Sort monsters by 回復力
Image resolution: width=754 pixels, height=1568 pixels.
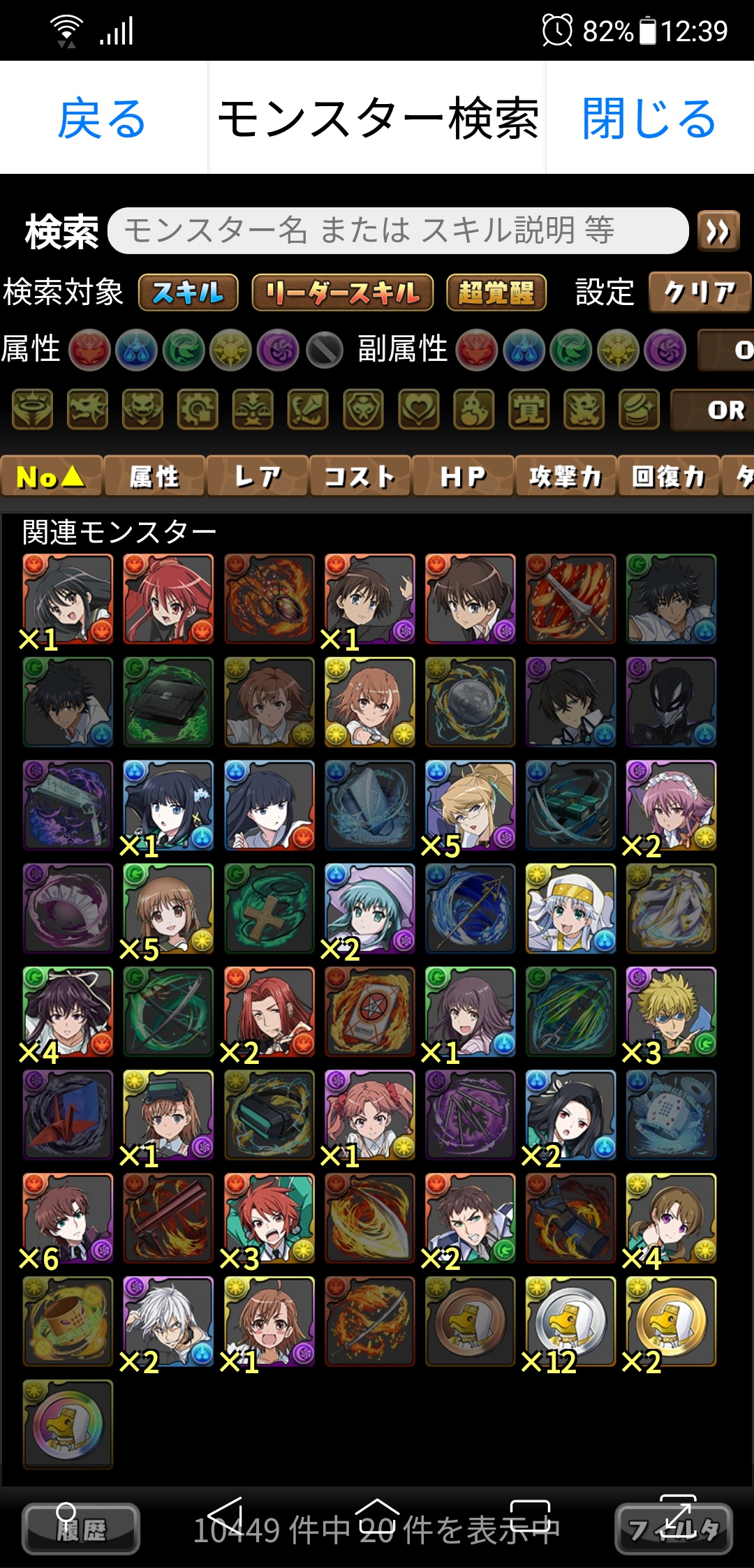pos(668,476)
